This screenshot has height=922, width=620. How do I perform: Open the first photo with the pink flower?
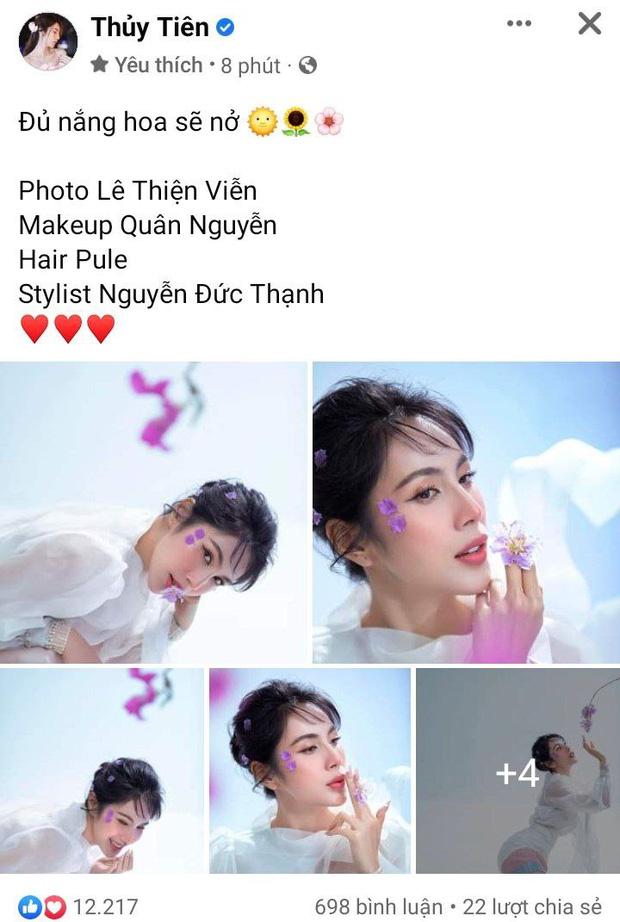(153, 512)
